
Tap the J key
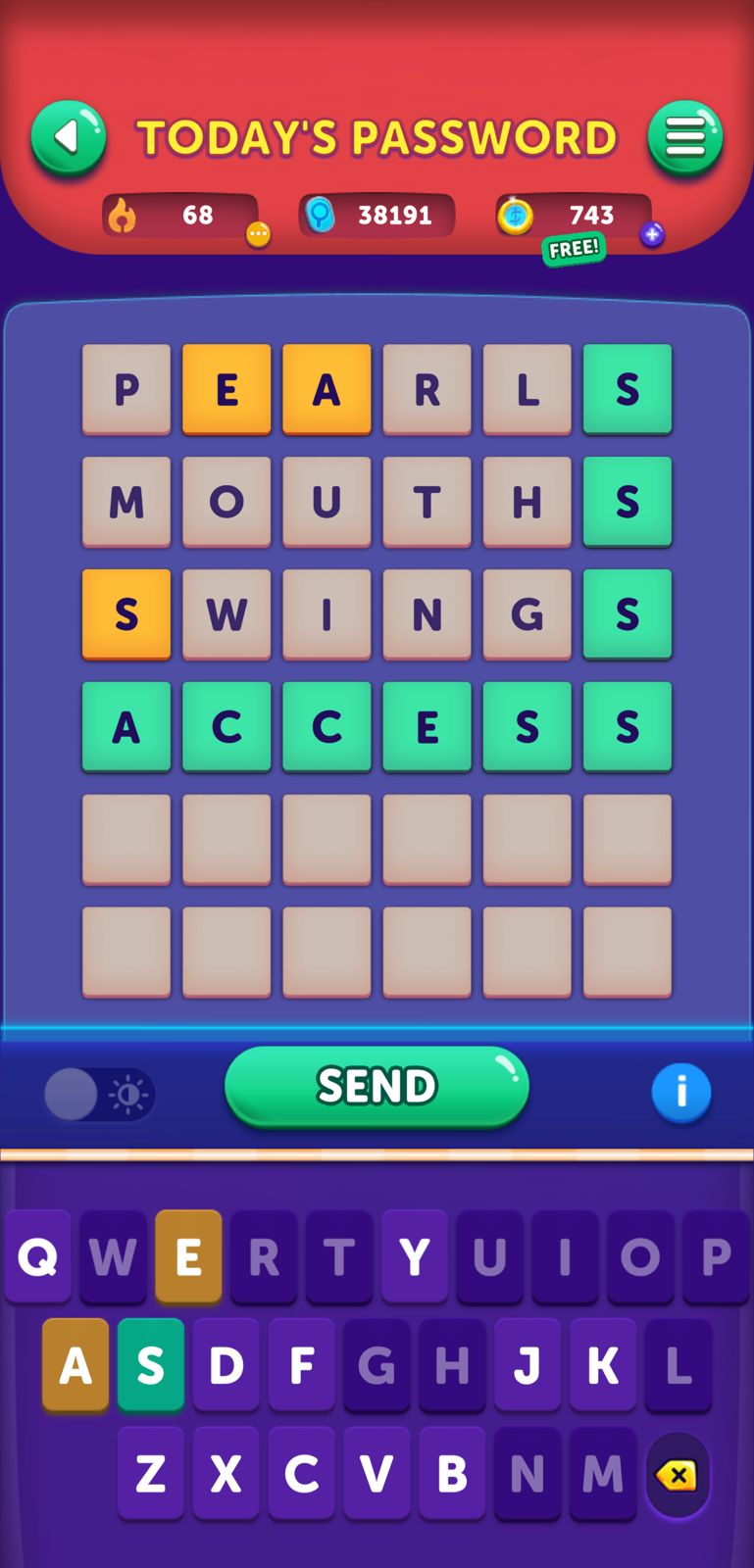click(528, 1365)
